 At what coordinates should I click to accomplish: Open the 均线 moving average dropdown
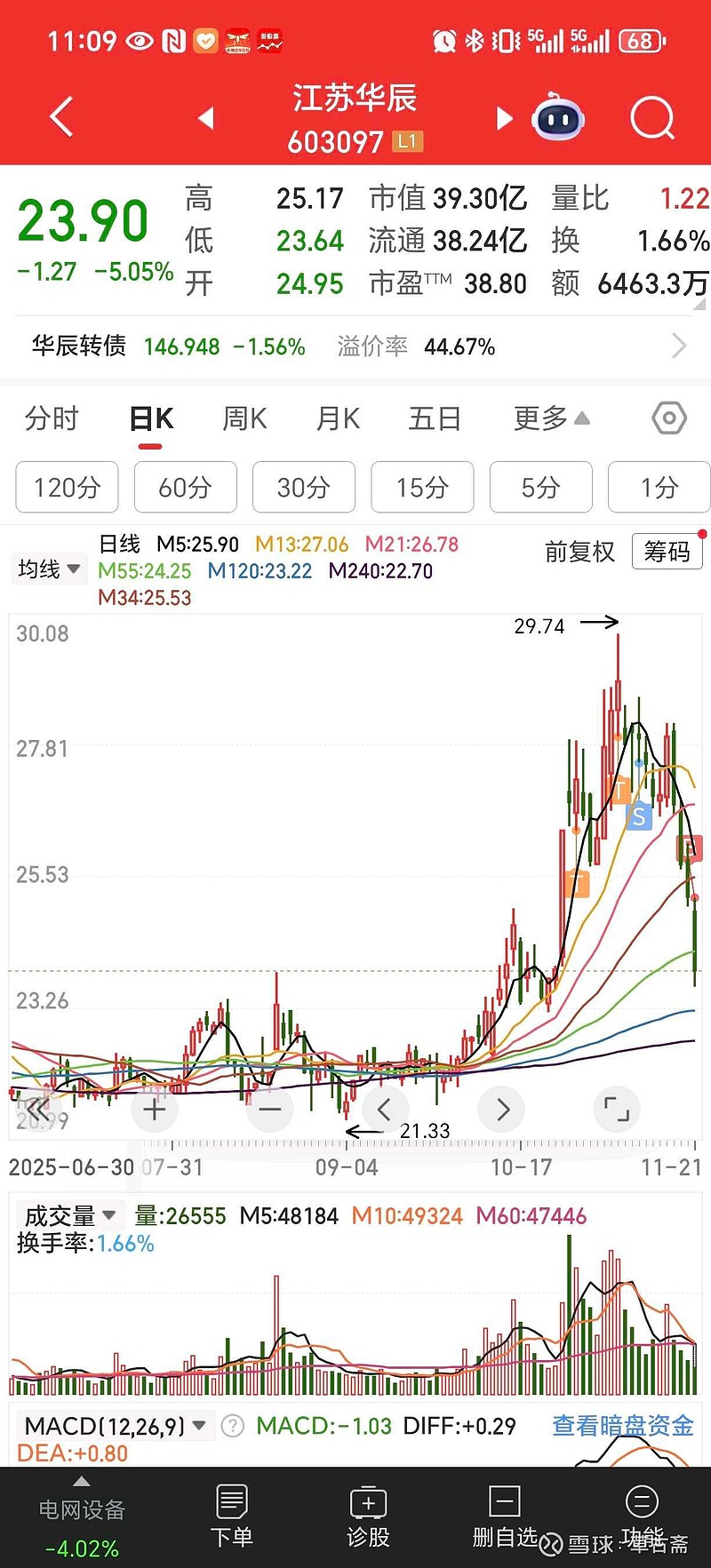point(48,569)
